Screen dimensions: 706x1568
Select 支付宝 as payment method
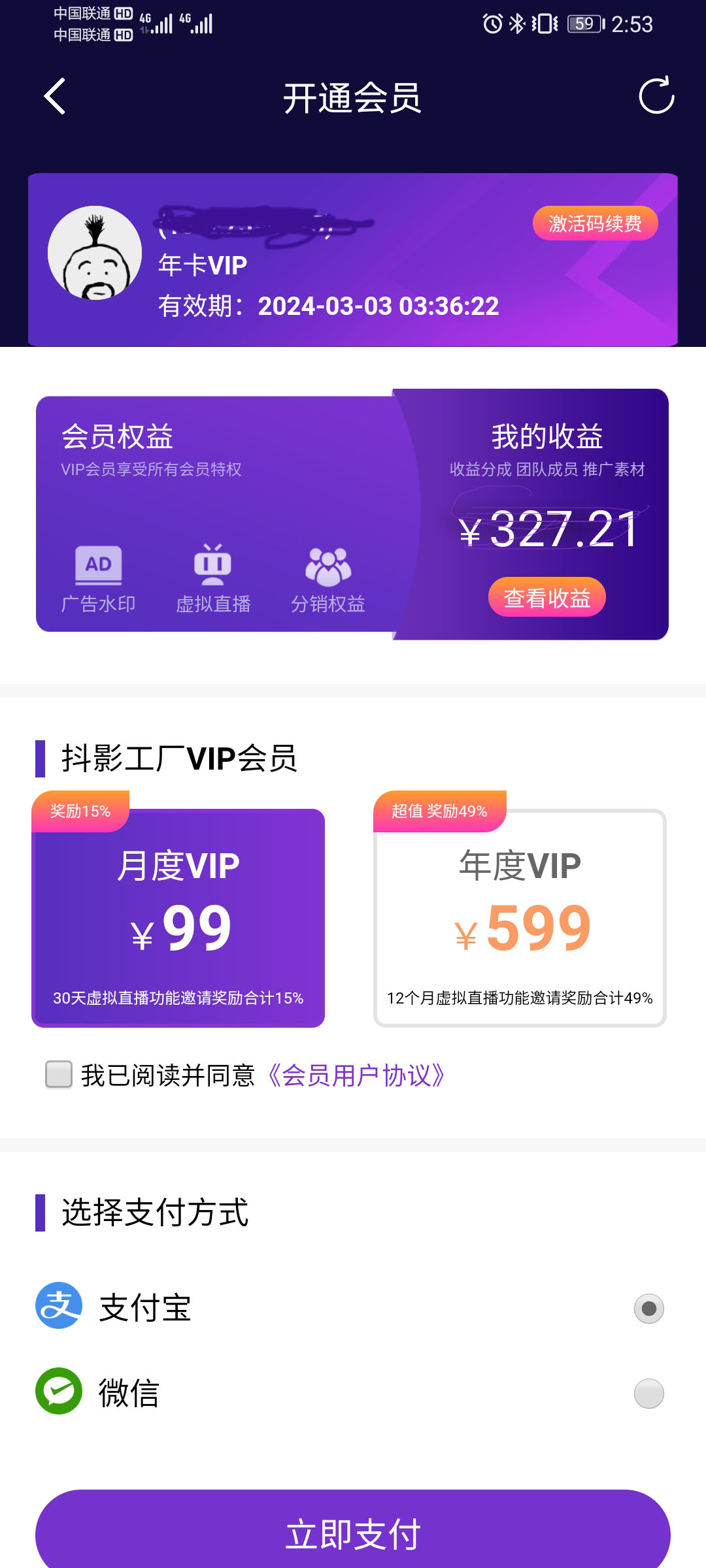point(648,1308)
